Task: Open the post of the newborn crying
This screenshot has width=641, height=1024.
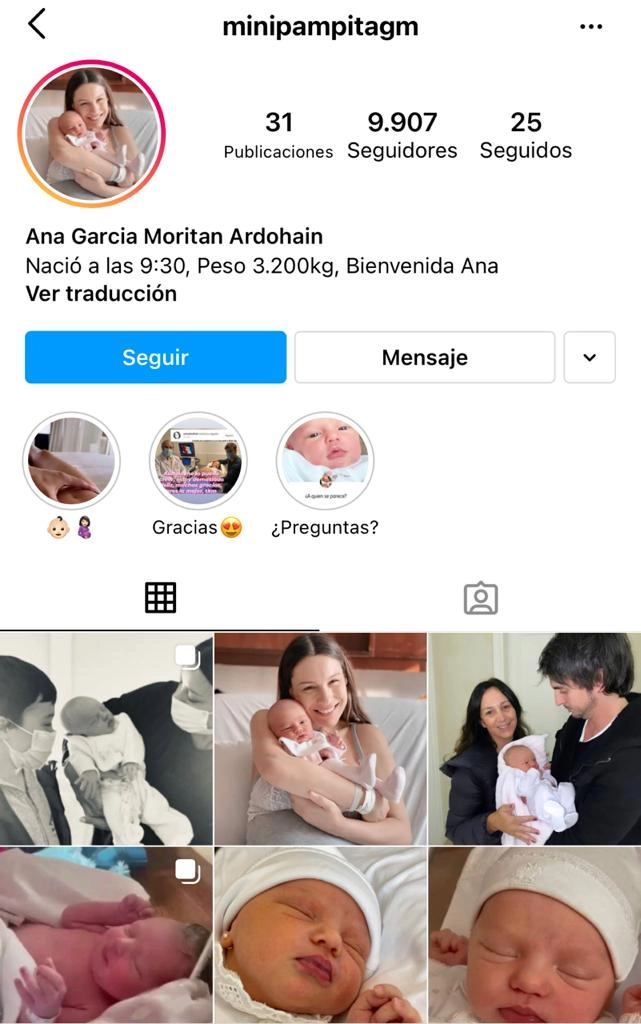Action: pos(106,935)
